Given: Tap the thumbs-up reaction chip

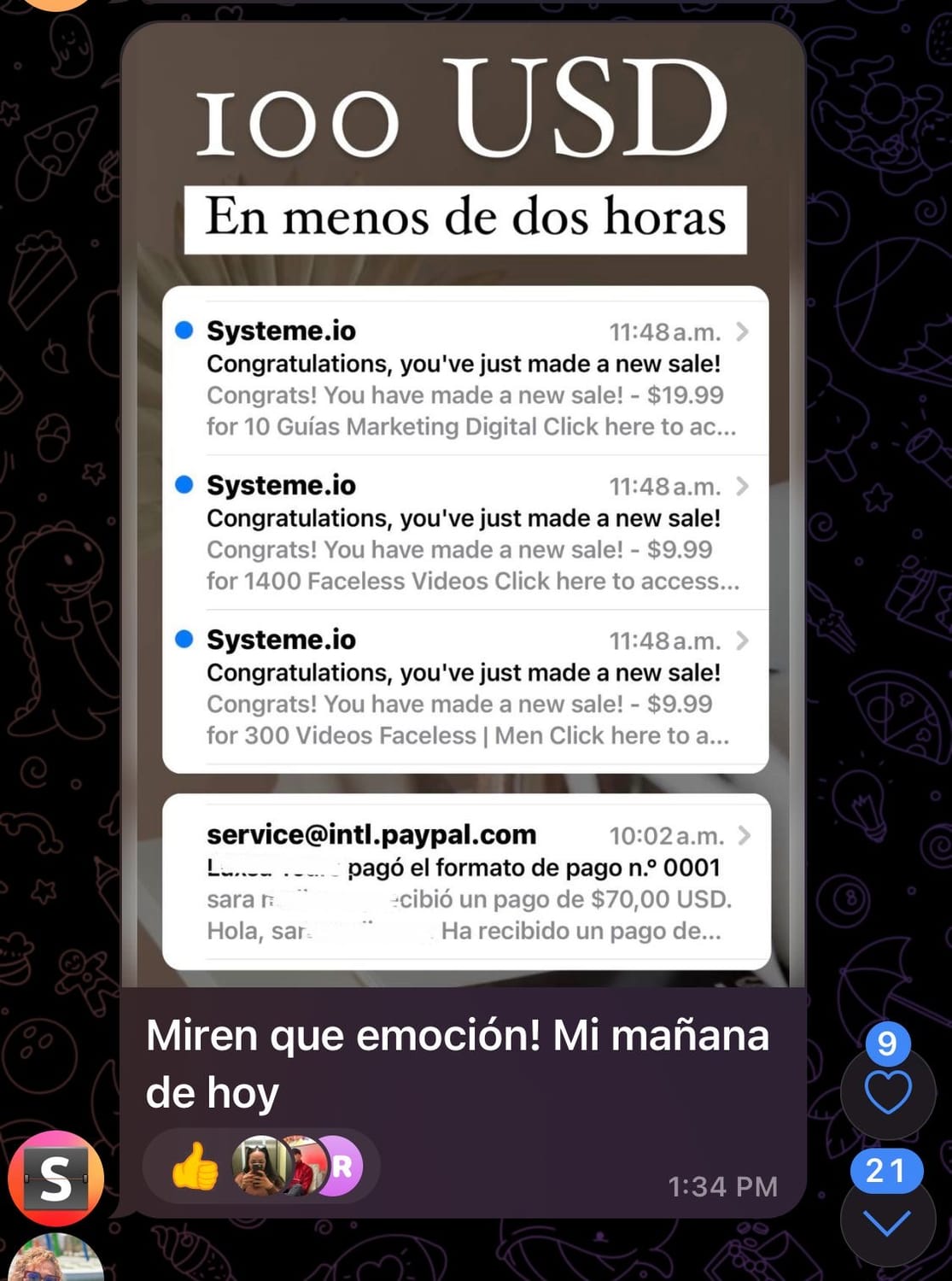Looking at the screenshot, I should click(196, 1166).
